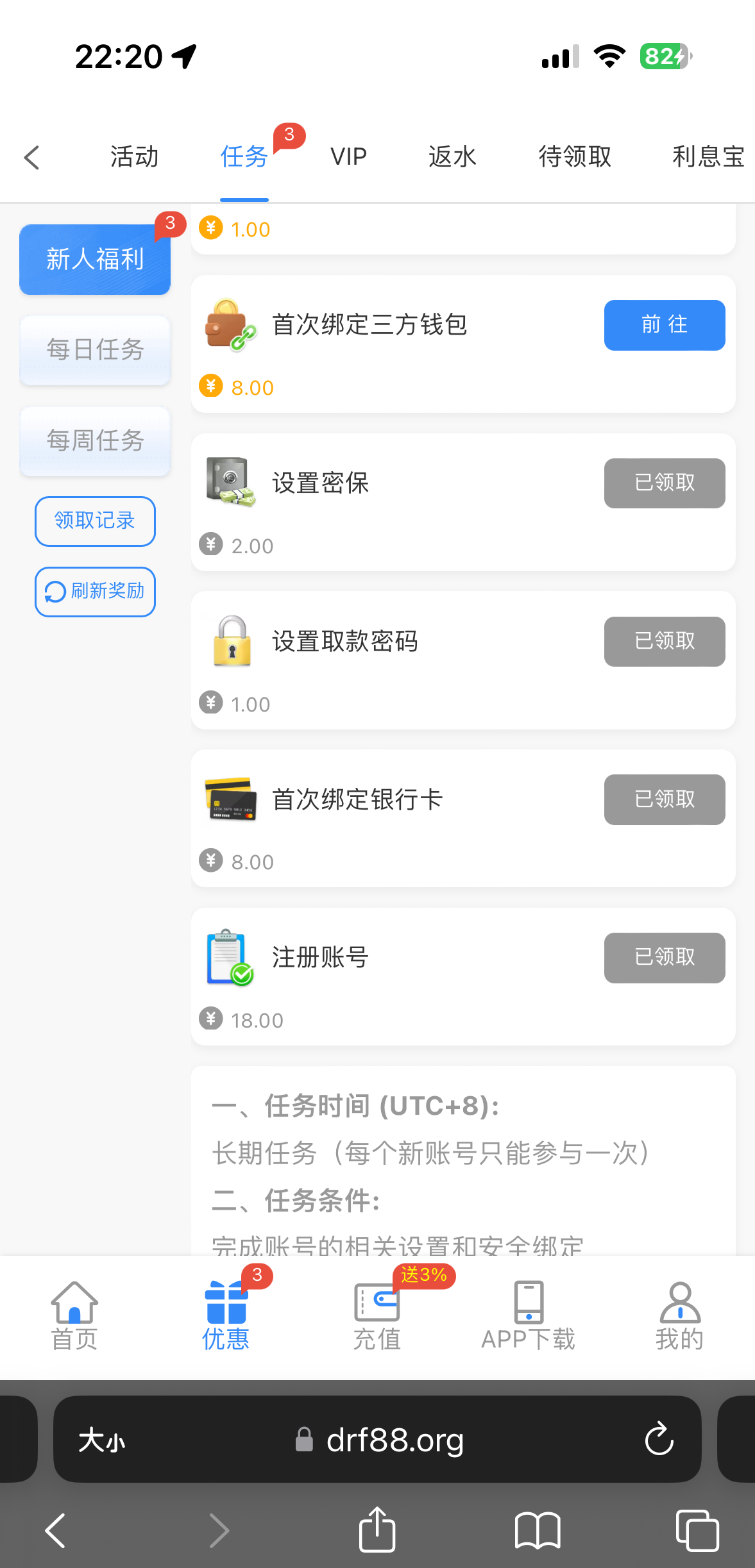Tap 刷新奖励 to refresh rewards
The image size is (755, 1568).
(x=95, y=591)
